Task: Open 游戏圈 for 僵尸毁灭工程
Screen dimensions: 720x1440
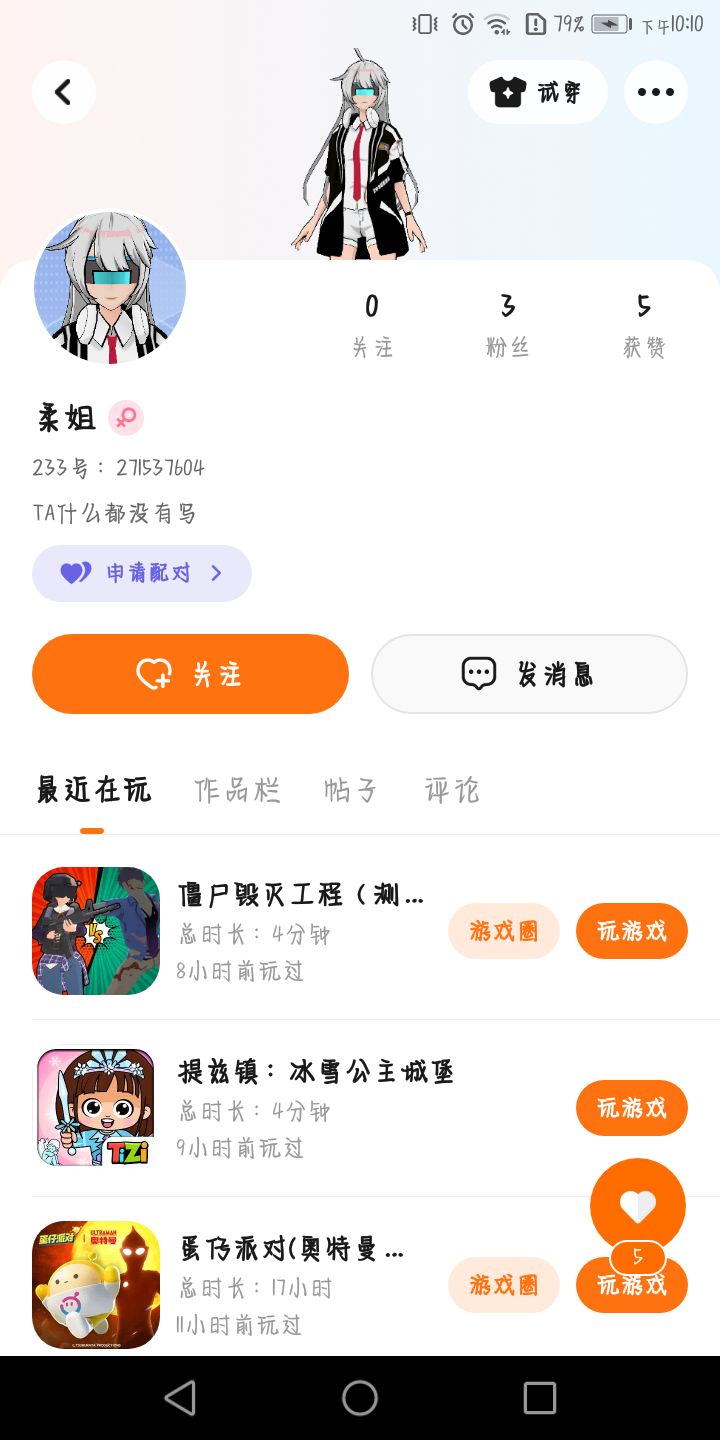Action: click(x=503, y=931)
